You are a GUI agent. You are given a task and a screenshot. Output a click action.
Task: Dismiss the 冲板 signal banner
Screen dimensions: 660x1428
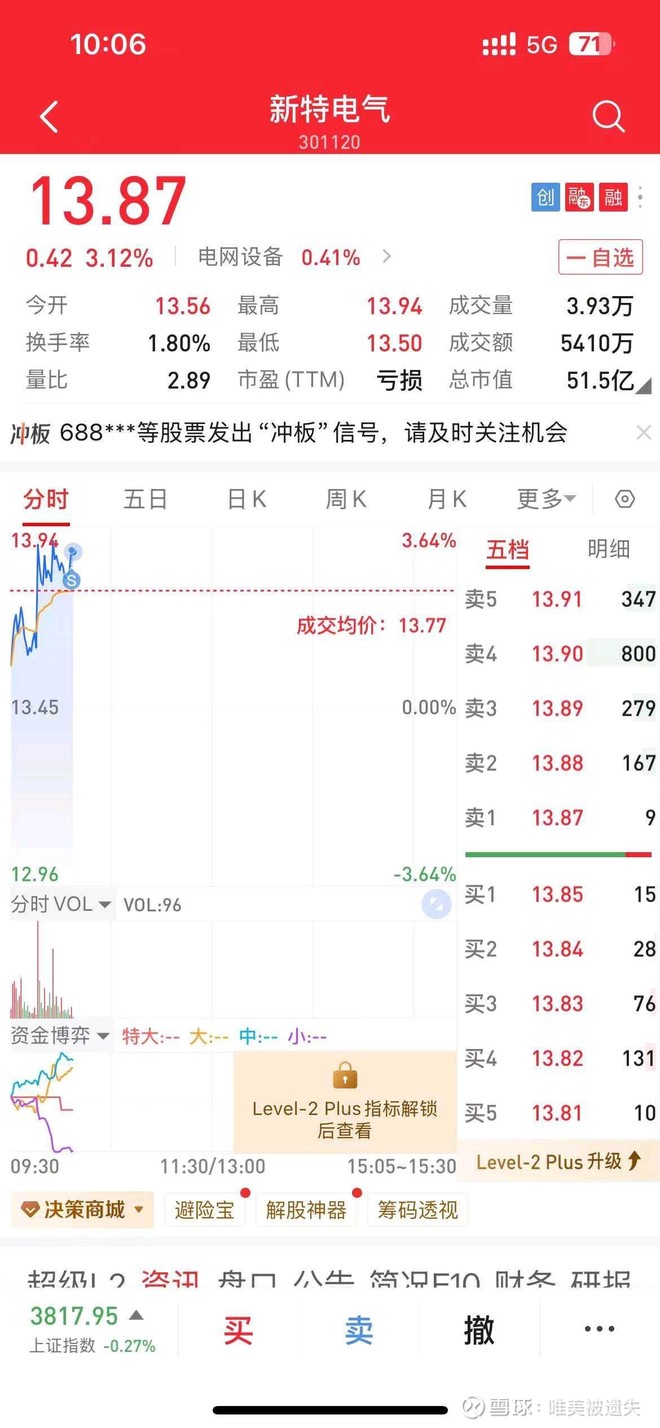pyautogui.click(x=643, y=433)
